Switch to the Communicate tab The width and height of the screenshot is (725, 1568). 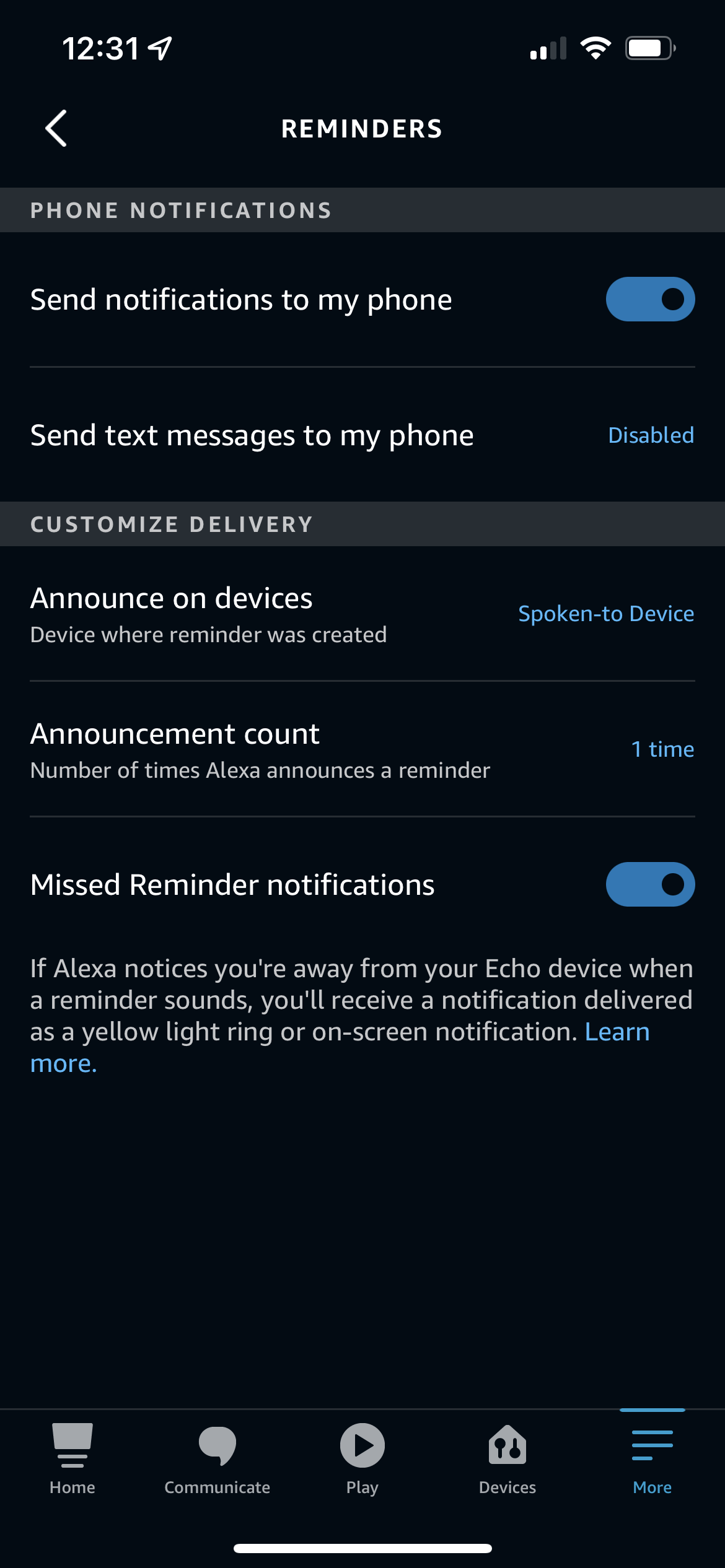click(217, 1458)
